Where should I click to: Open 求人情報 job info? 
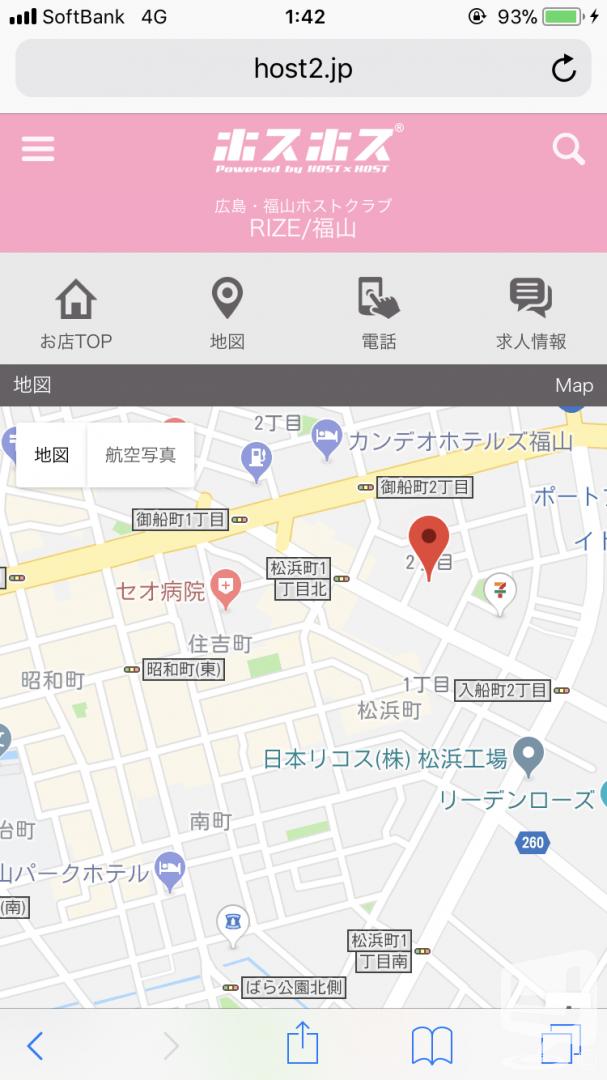pyautogui.click(x=531, y=314)
